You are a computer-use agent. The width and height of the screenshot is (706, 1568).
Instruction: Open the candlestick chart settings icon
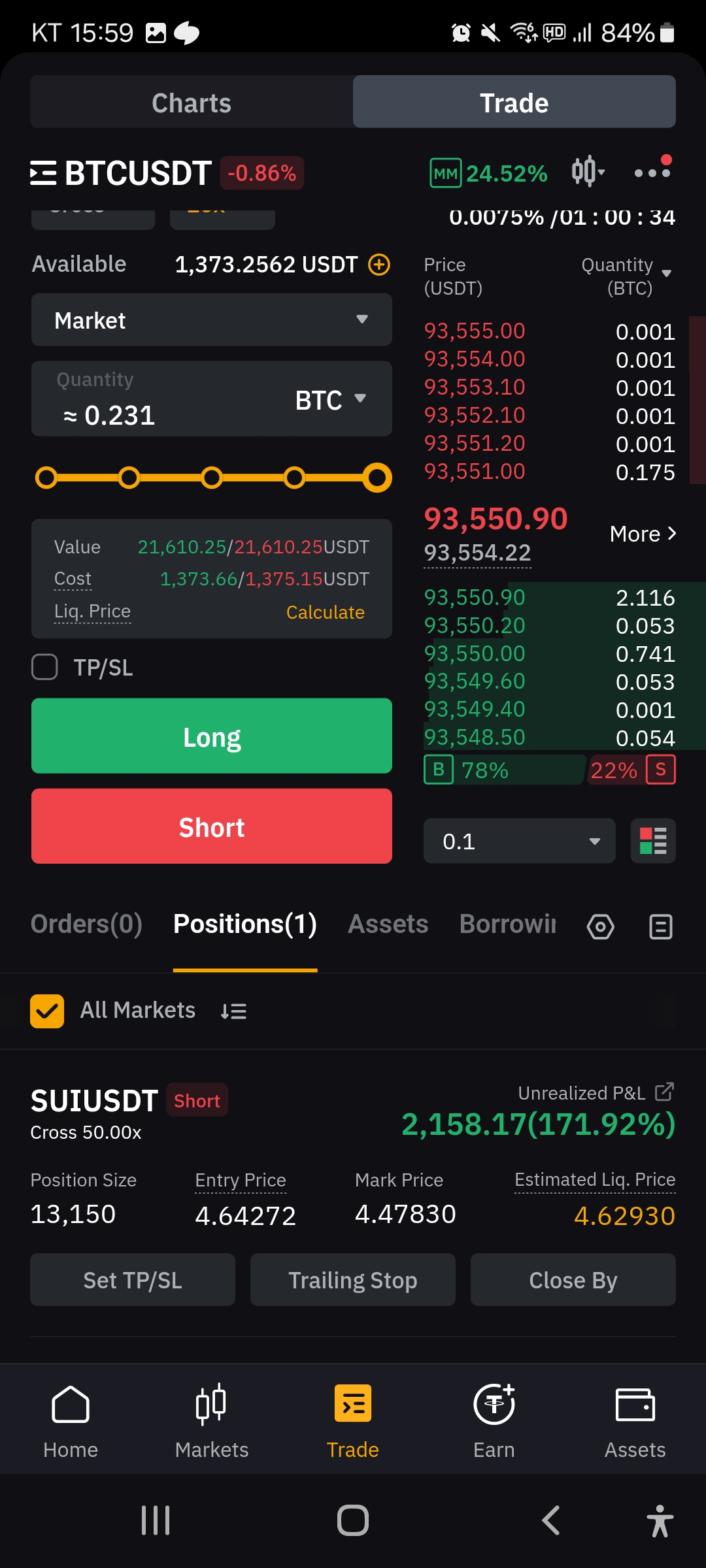587,172
